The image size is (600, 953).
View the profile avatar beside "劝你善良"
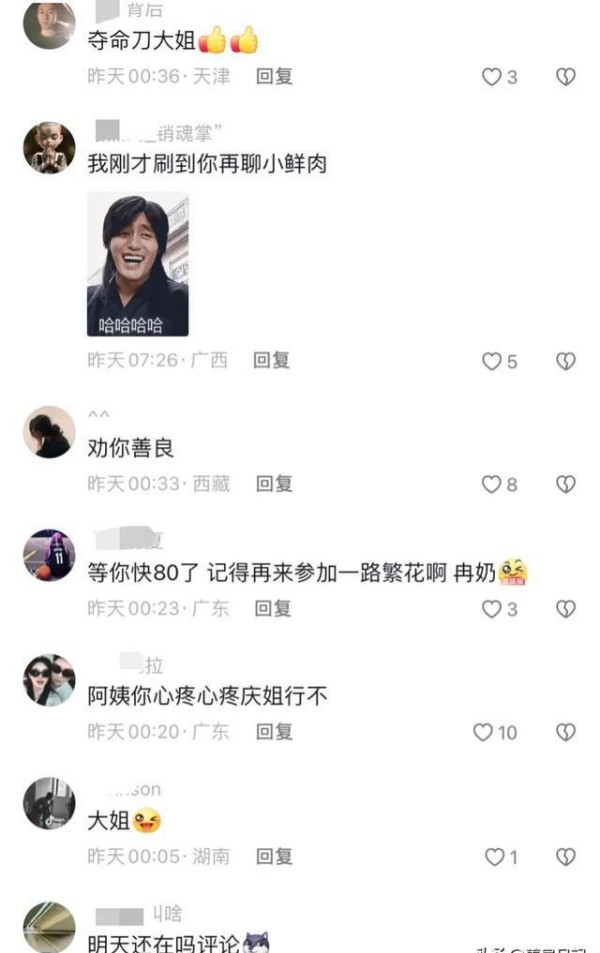pyautogui.click(x=49, y=432)
